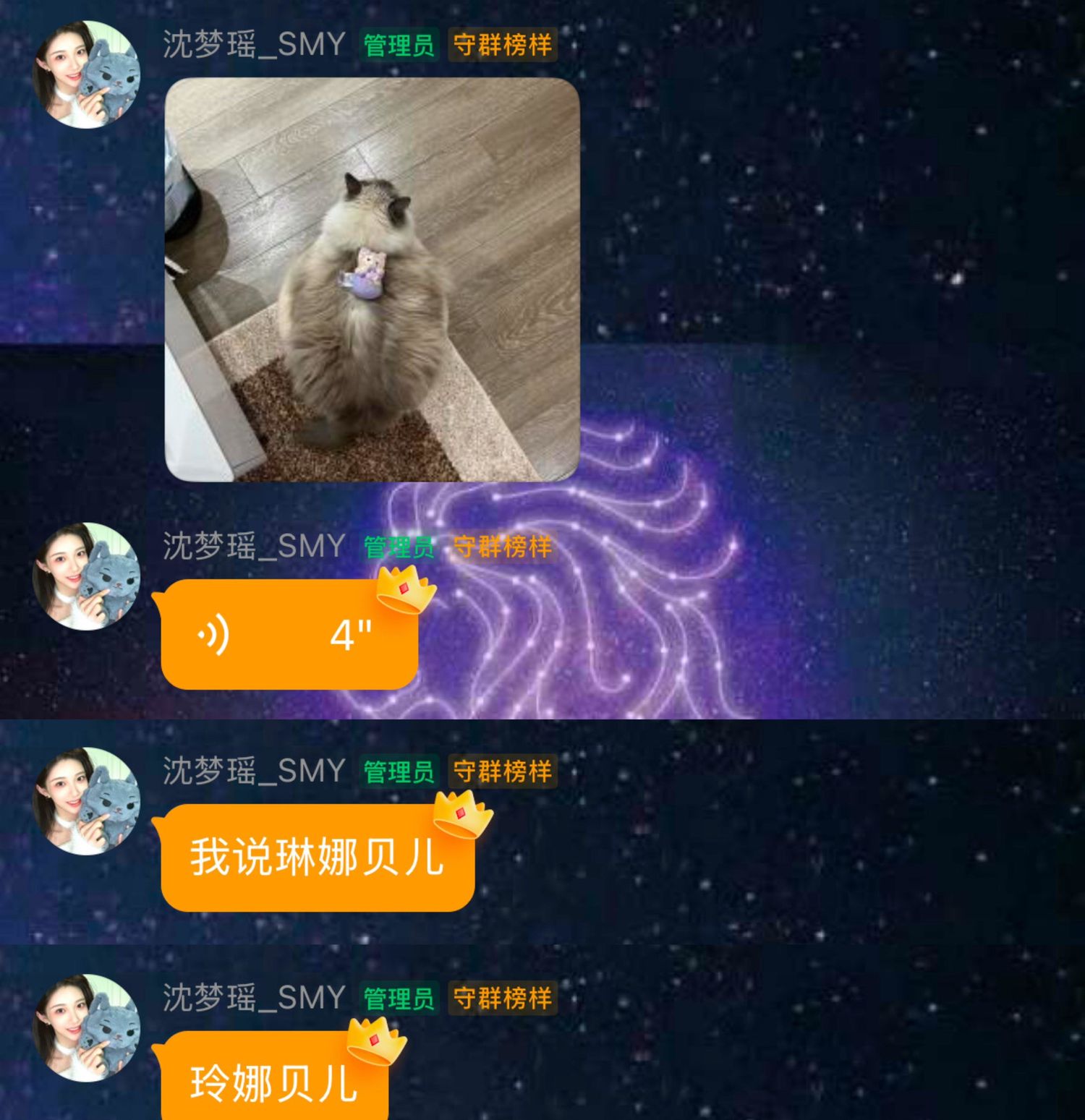Open sender avatar beside the voice message
The image size is (1085, 1120).
coord(86,576)
